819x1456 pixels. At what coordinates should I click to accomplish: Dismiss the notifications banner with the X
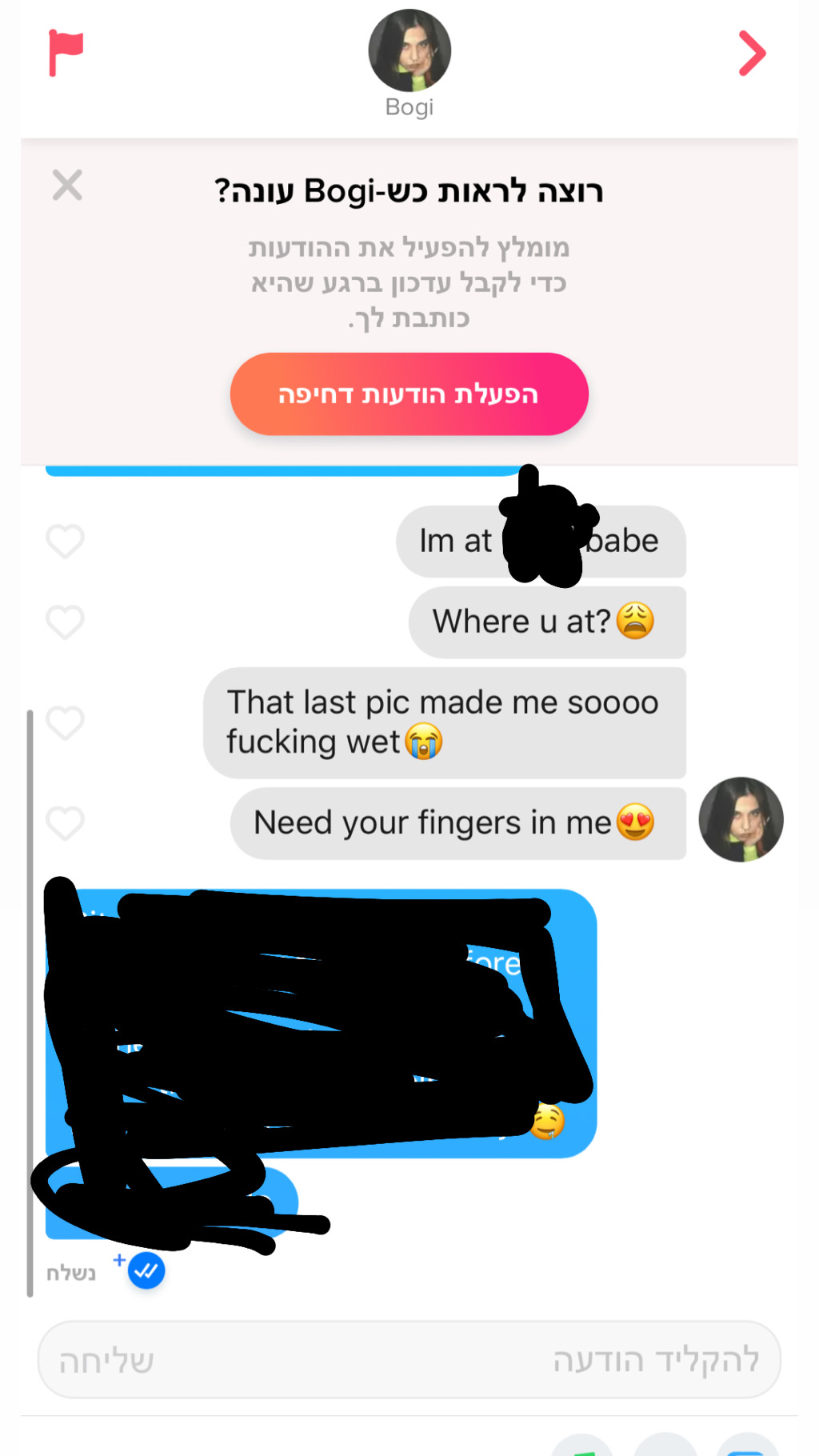(67, 186)
